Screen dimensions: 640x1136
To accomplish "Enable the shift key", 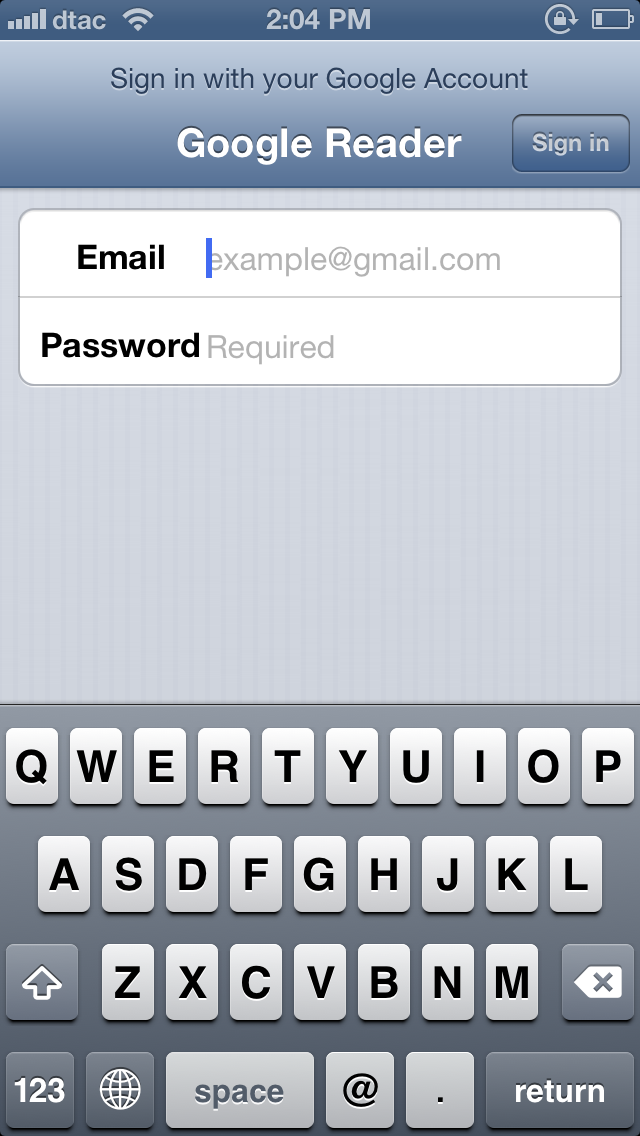I will point(42,982).
